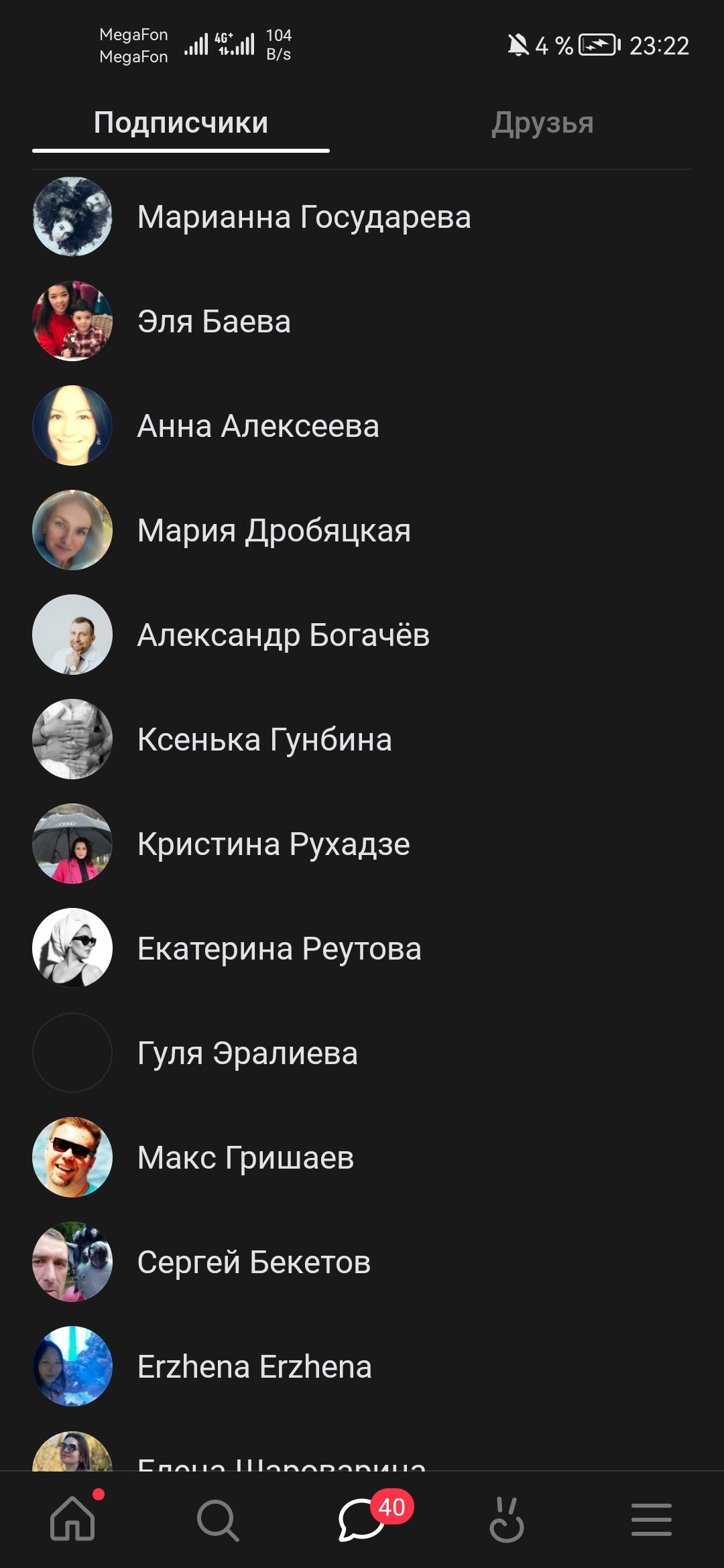The width and height of the screenshot is (724, 1568).
Task: View Александр Богачёв's profile
Action: click(x=283, y=635)
